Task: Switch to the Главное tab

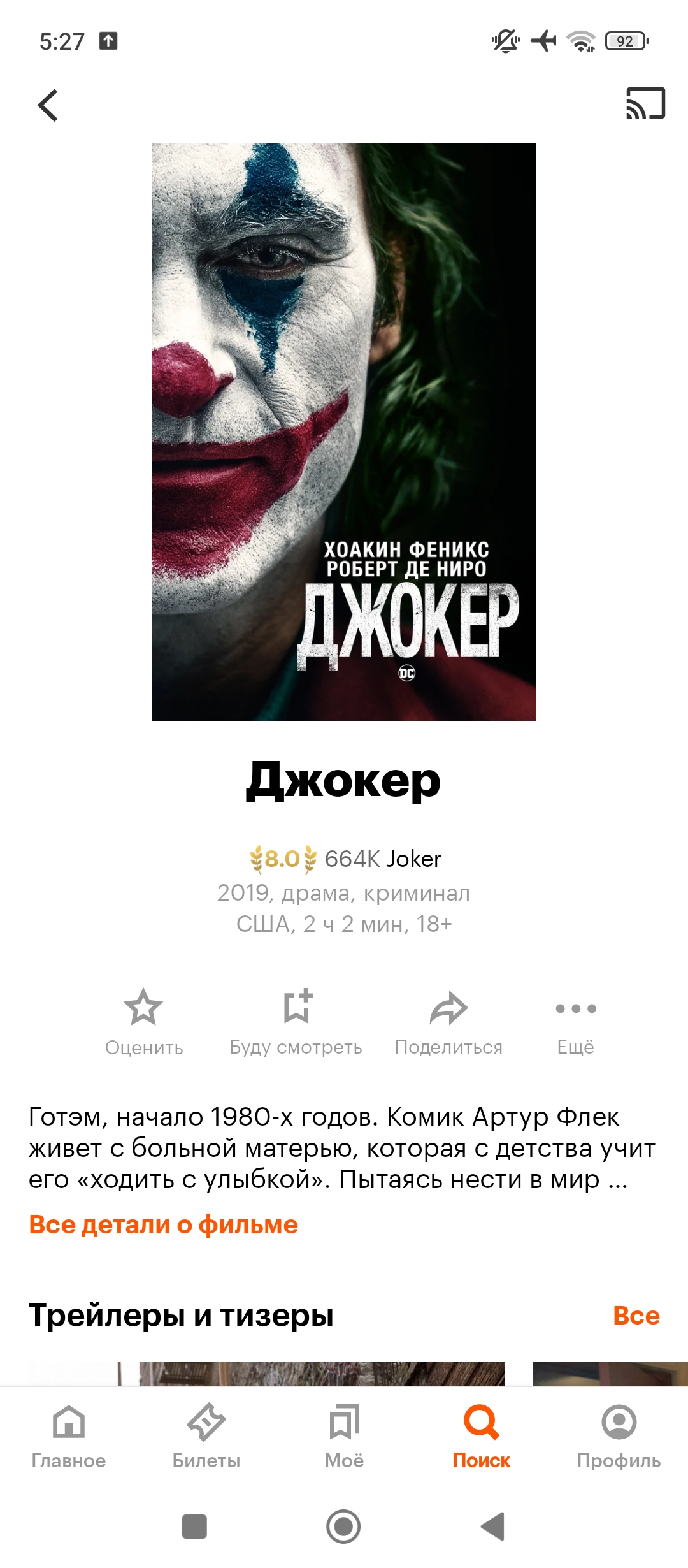Action: pos(69,1437)
